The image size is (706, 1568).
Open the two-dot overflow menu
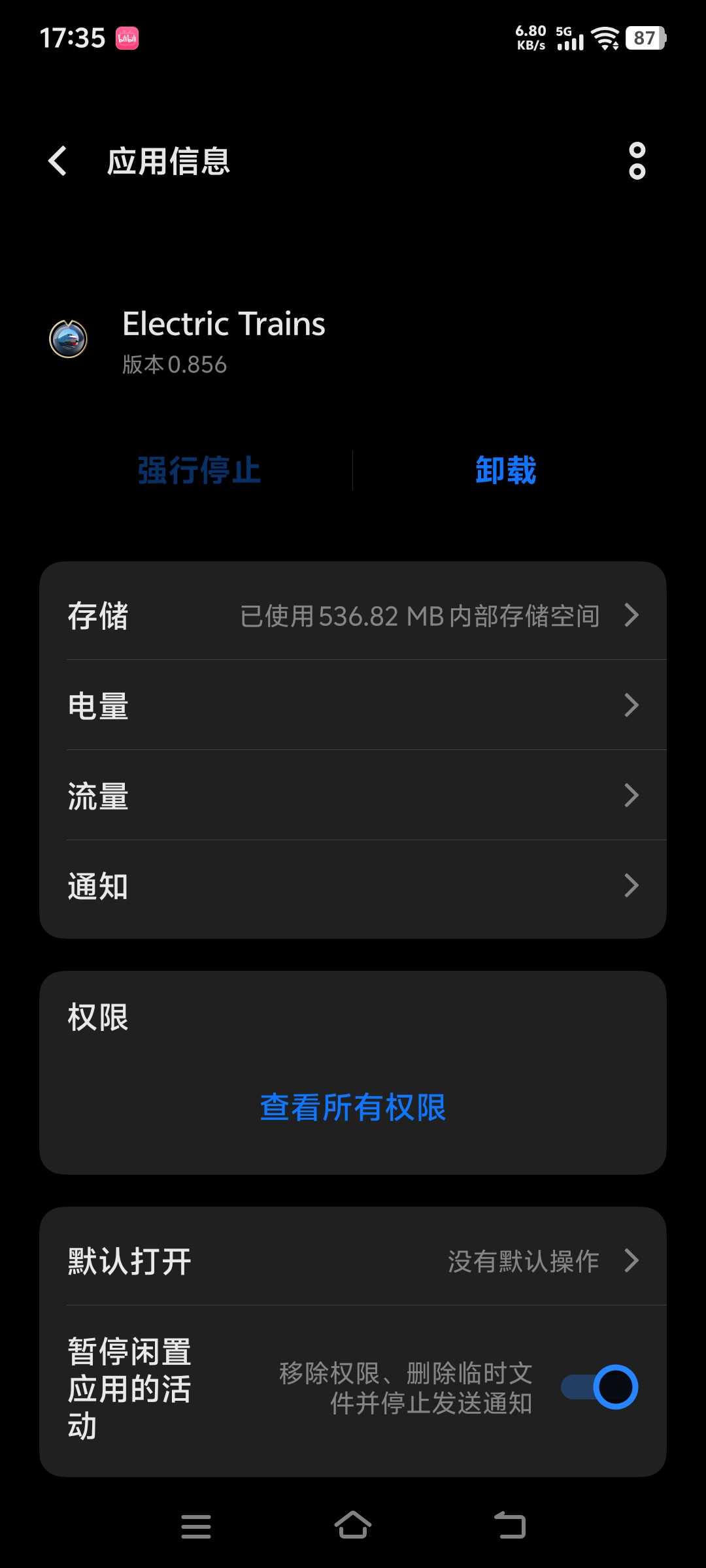(x=637, y=161)
